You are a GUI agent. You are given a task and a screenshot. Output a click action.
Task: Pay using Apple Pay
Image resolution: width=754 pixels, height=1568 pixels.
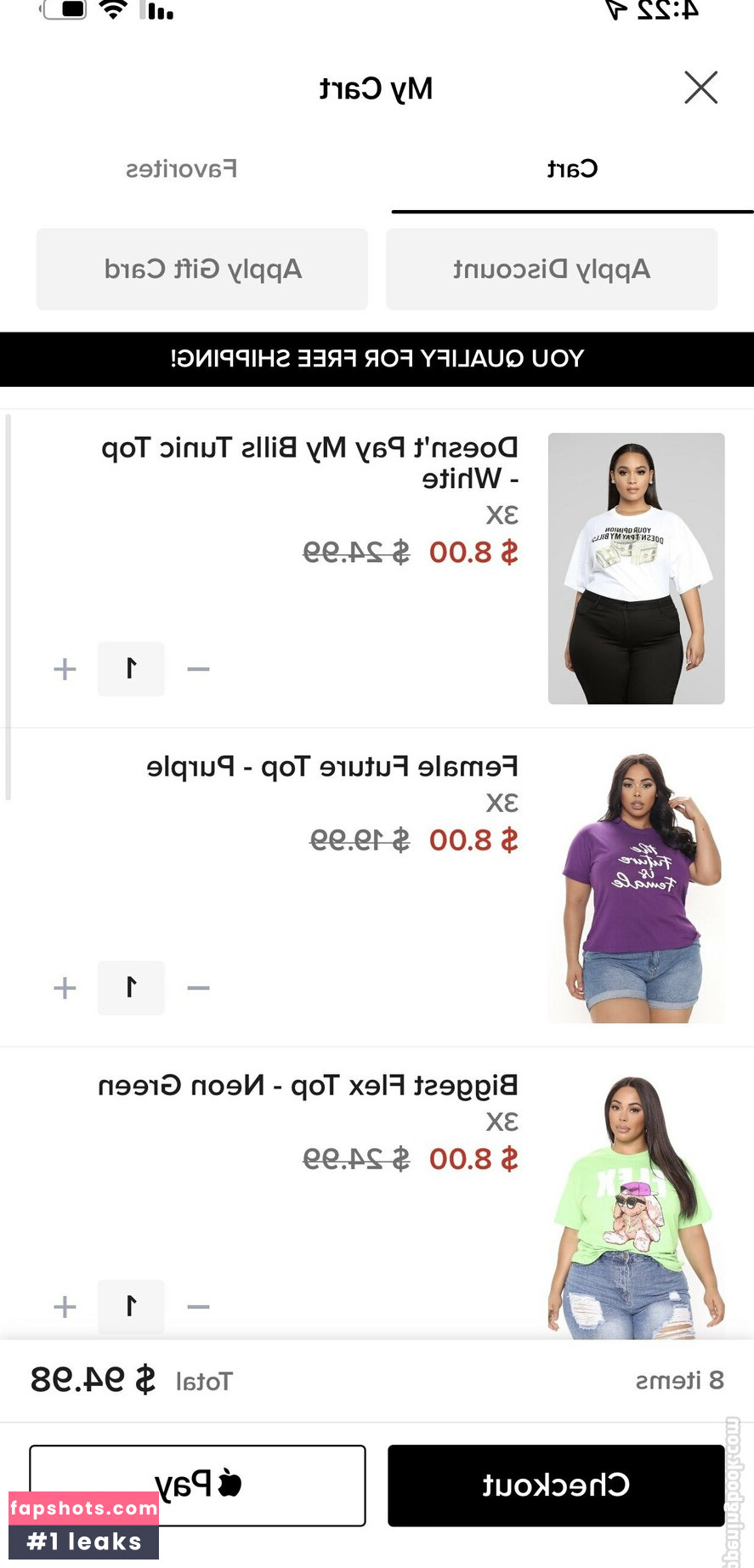(x=197, y=1486)
